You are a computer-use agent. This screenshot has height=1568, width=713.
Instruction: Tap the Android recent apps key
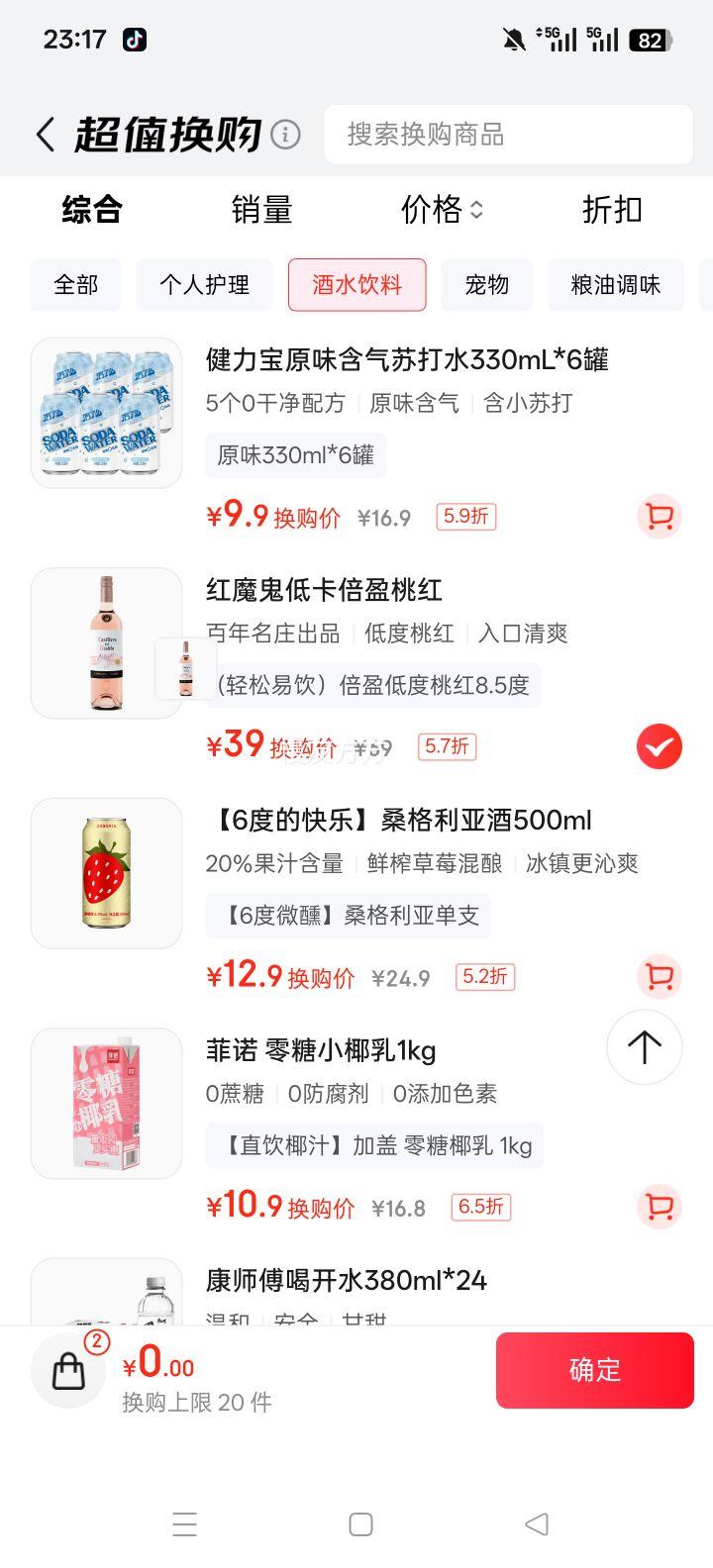pyautogui.click(x=184, y=1524)
